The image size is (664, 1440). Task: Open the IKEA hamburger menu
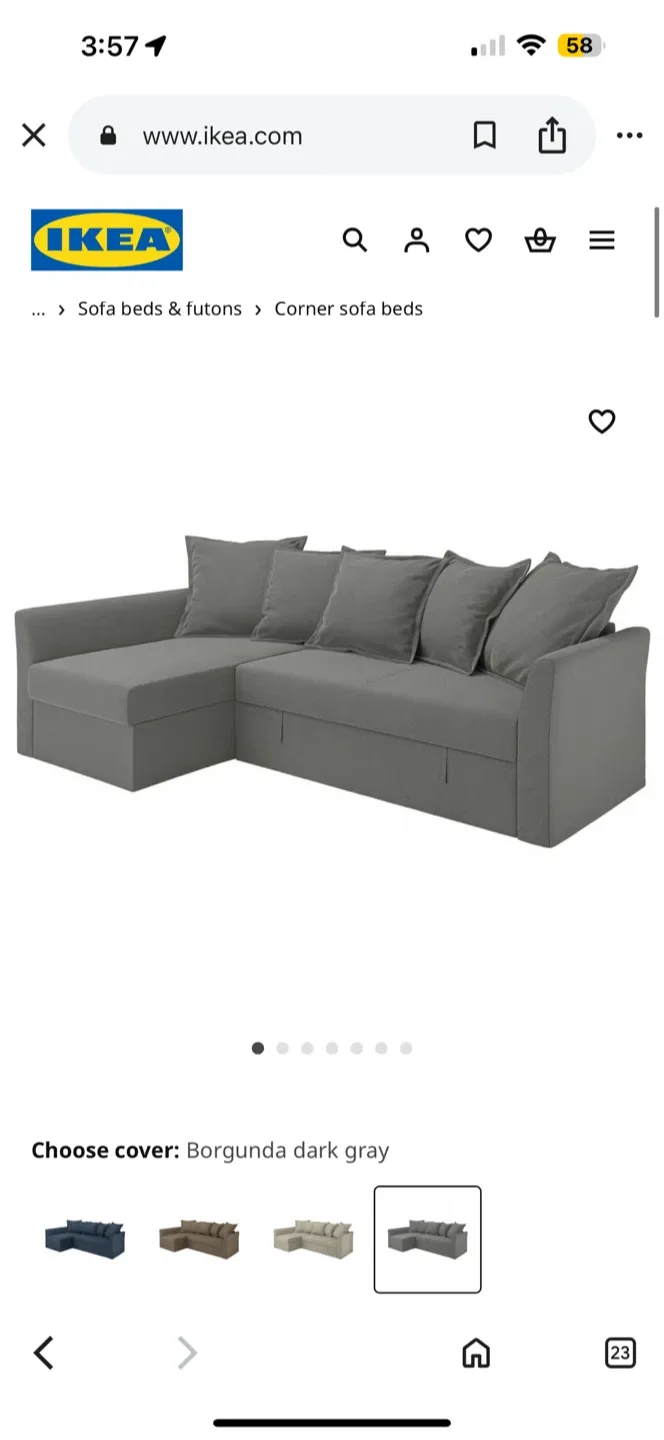click(x=602, y=240)
